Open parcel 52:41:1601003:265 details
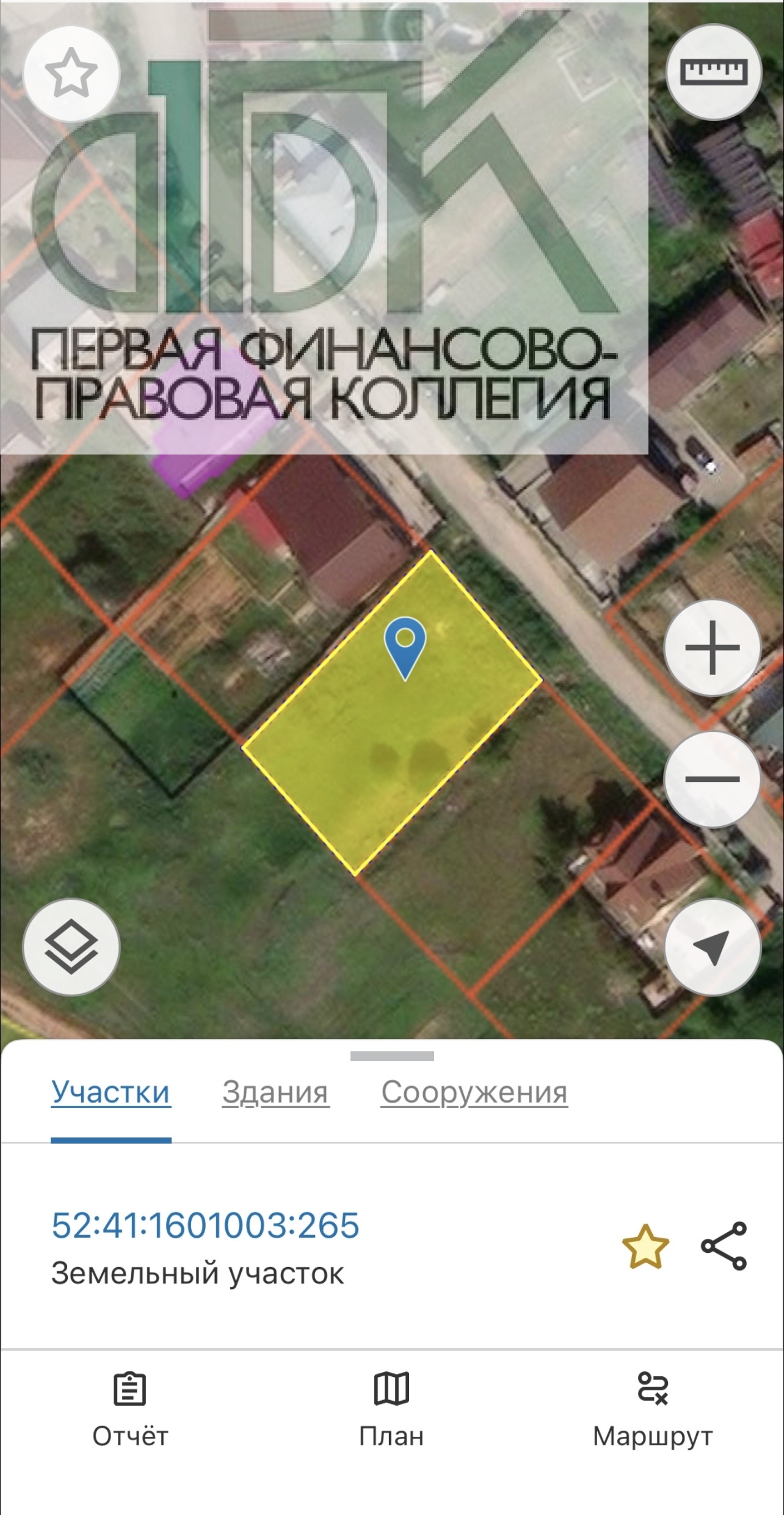The image size is (784, 1515). [205, 1225]
